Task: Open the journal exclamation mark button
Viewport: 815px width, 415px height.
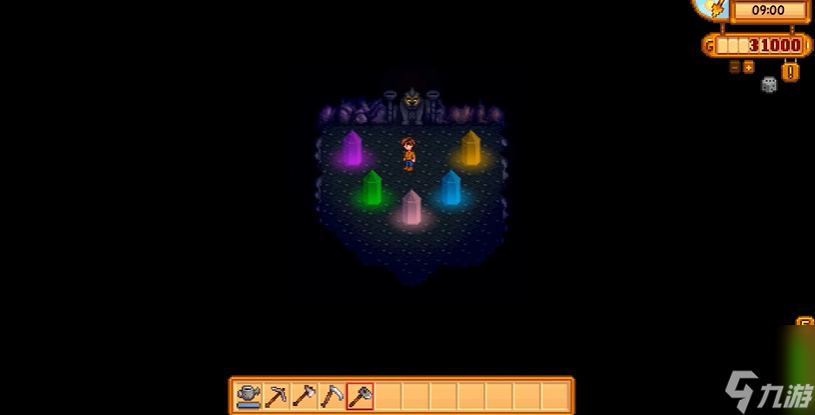Action: 790,71
